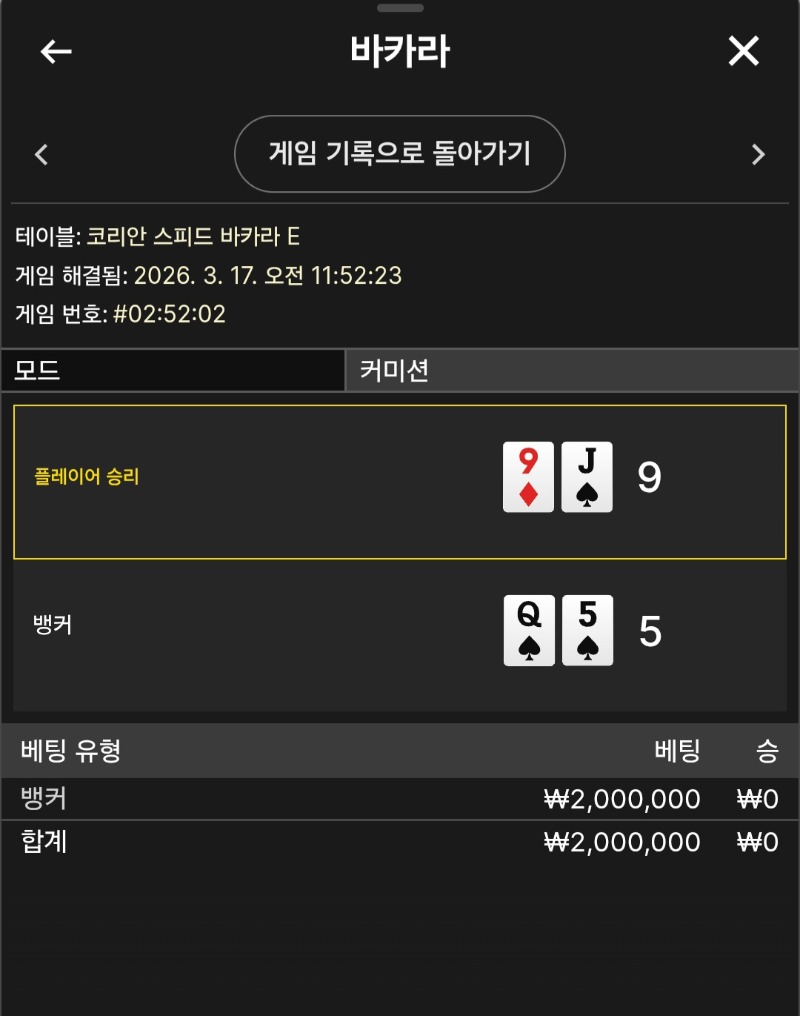Tap 게임 기록으로 돌아가기 button
This screenshot has height=1016, width=800.
click(x=400, y=154)
